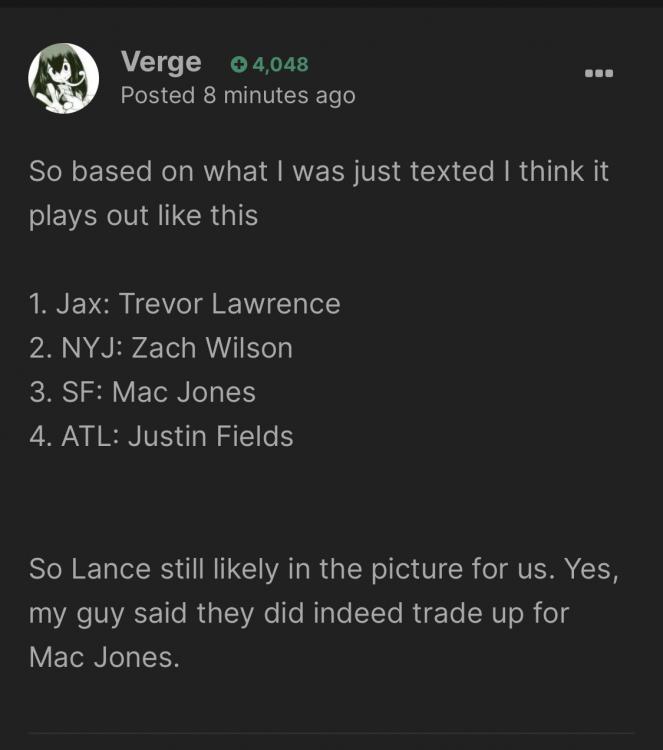Open the post options menu
The image size is (663, 750).
point(598,73)
